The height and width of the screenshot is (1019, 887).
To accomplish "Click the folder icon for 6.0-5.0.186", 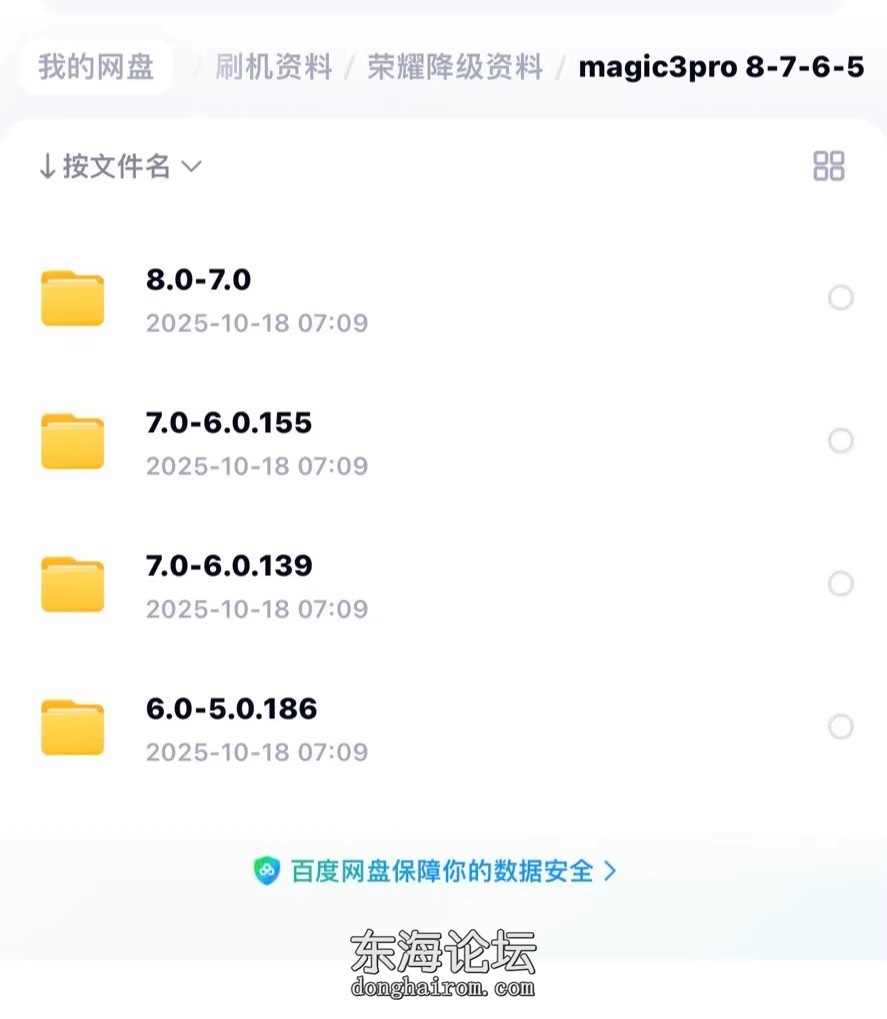I will pyautogui.click(x=71, y=726).
